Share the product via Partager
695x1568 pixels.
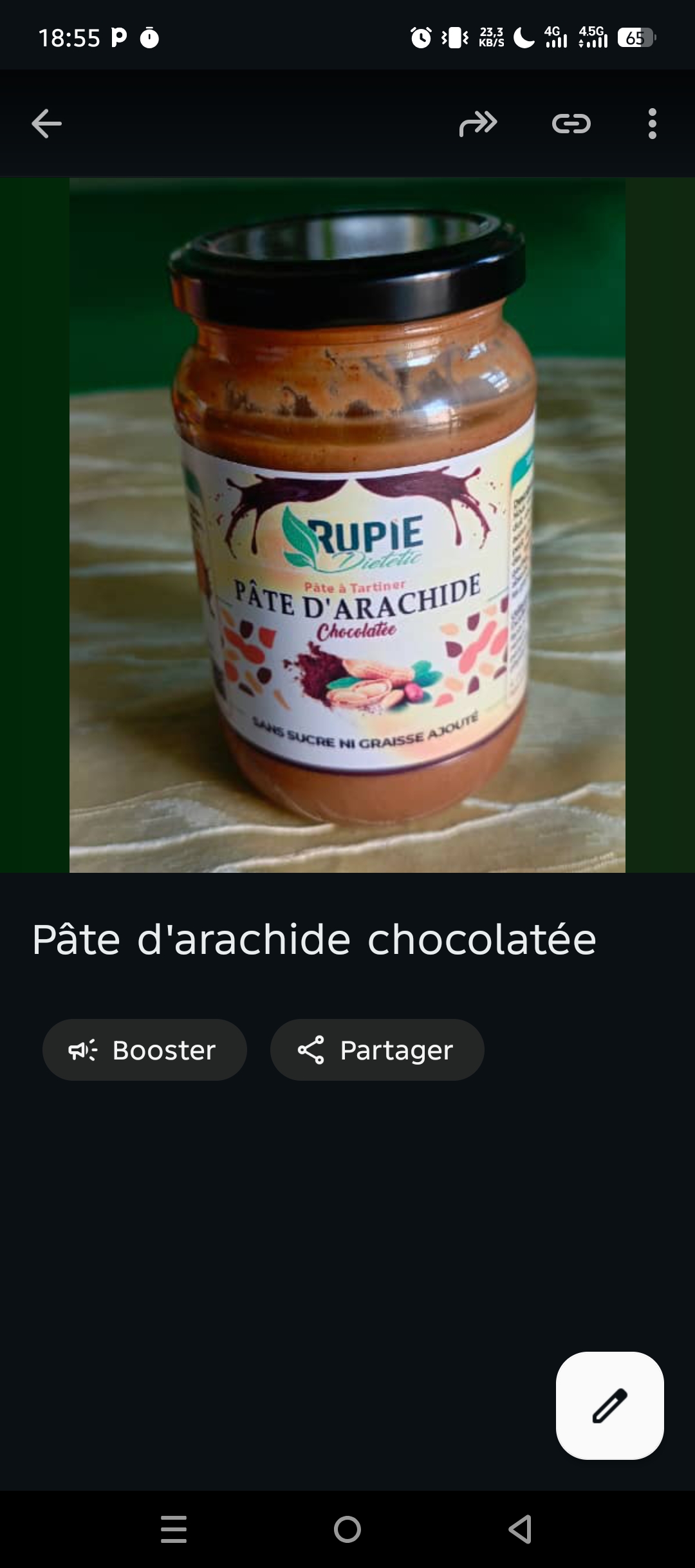pyautogui.click(x=377, y=1050)
